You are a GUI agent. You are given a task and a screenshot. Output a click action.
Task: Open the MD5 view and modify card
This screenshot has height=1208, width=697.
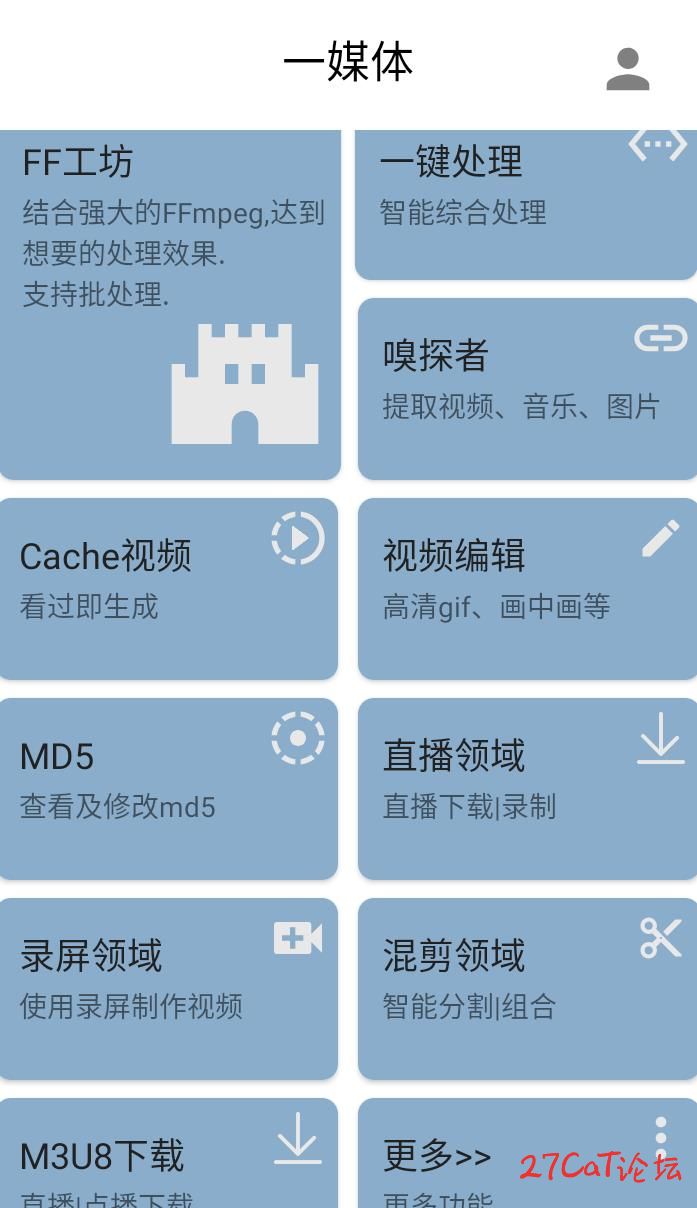click(168, 788)
